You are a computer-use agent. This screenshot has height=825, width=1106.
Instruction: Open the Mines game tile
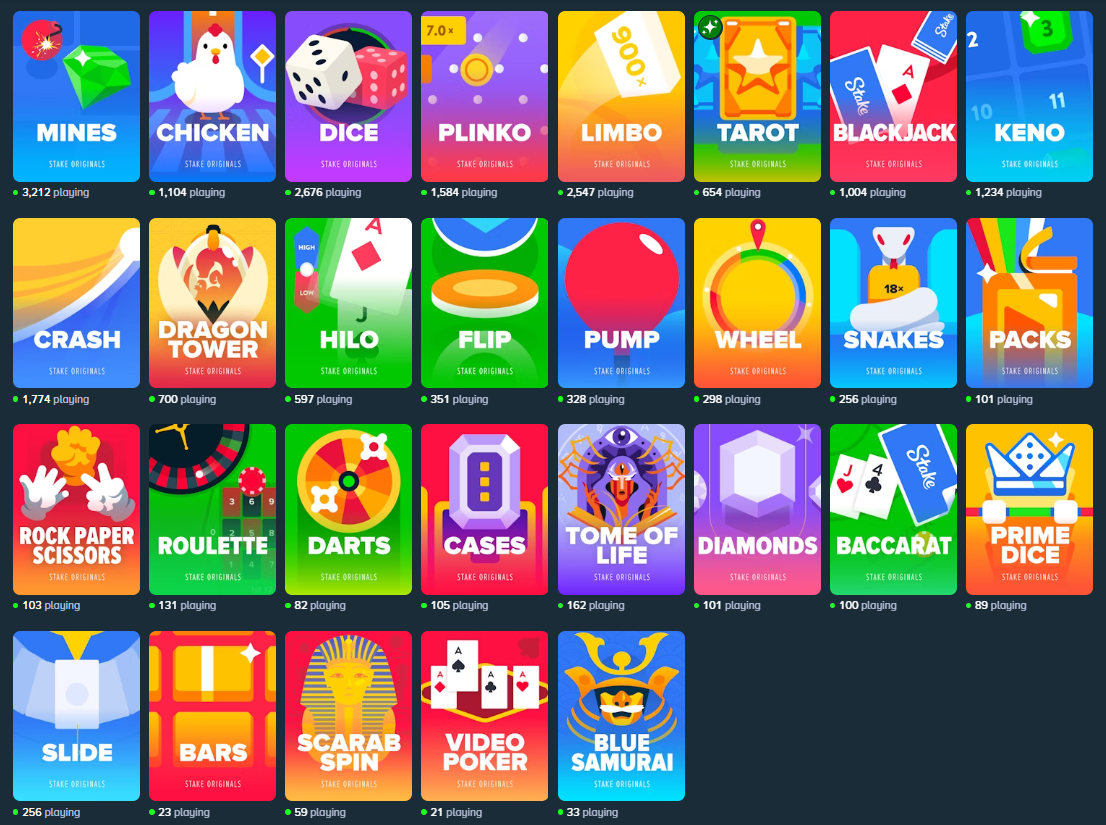tap(76, 96)
